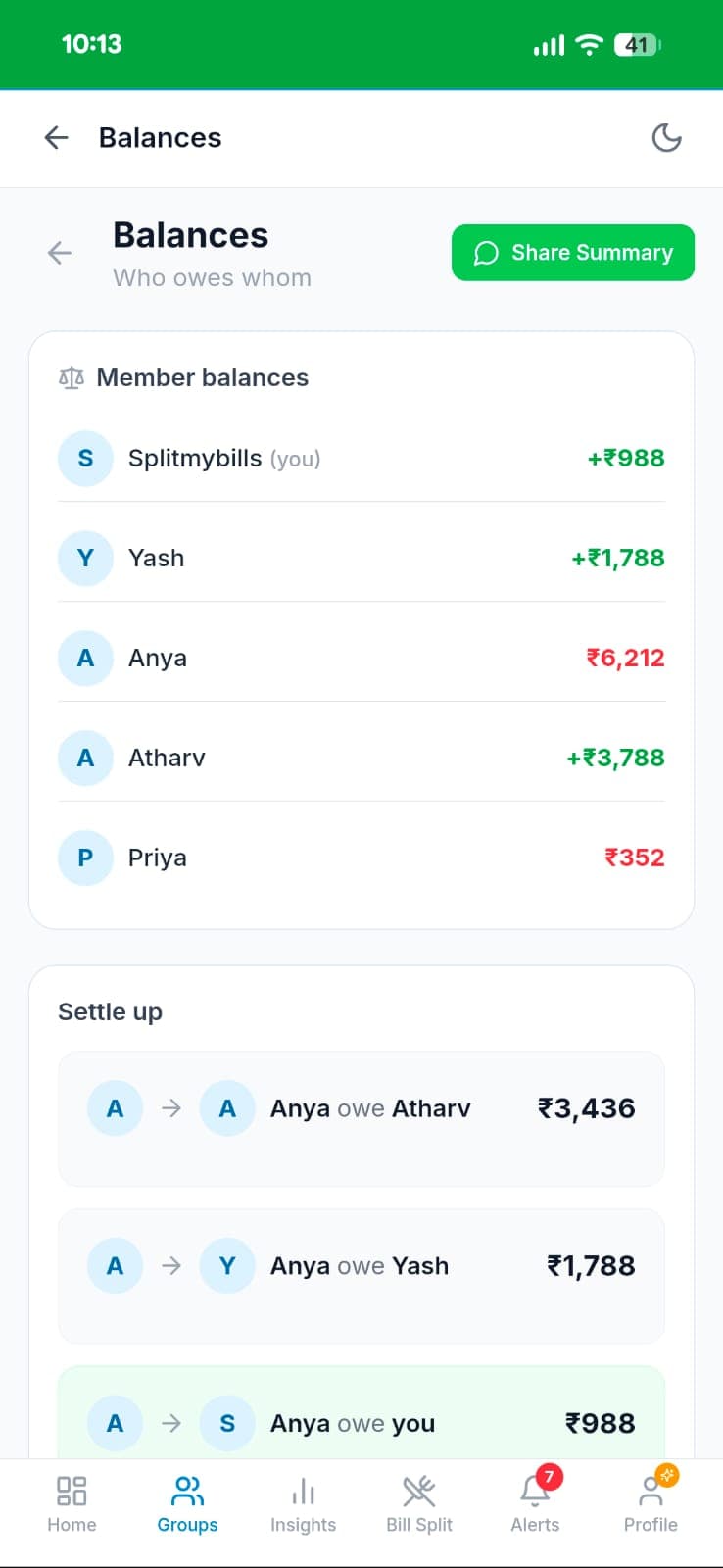Go back using the header back arrow
Viewport: 723px width, 1568px height.
tap(56, 138)
